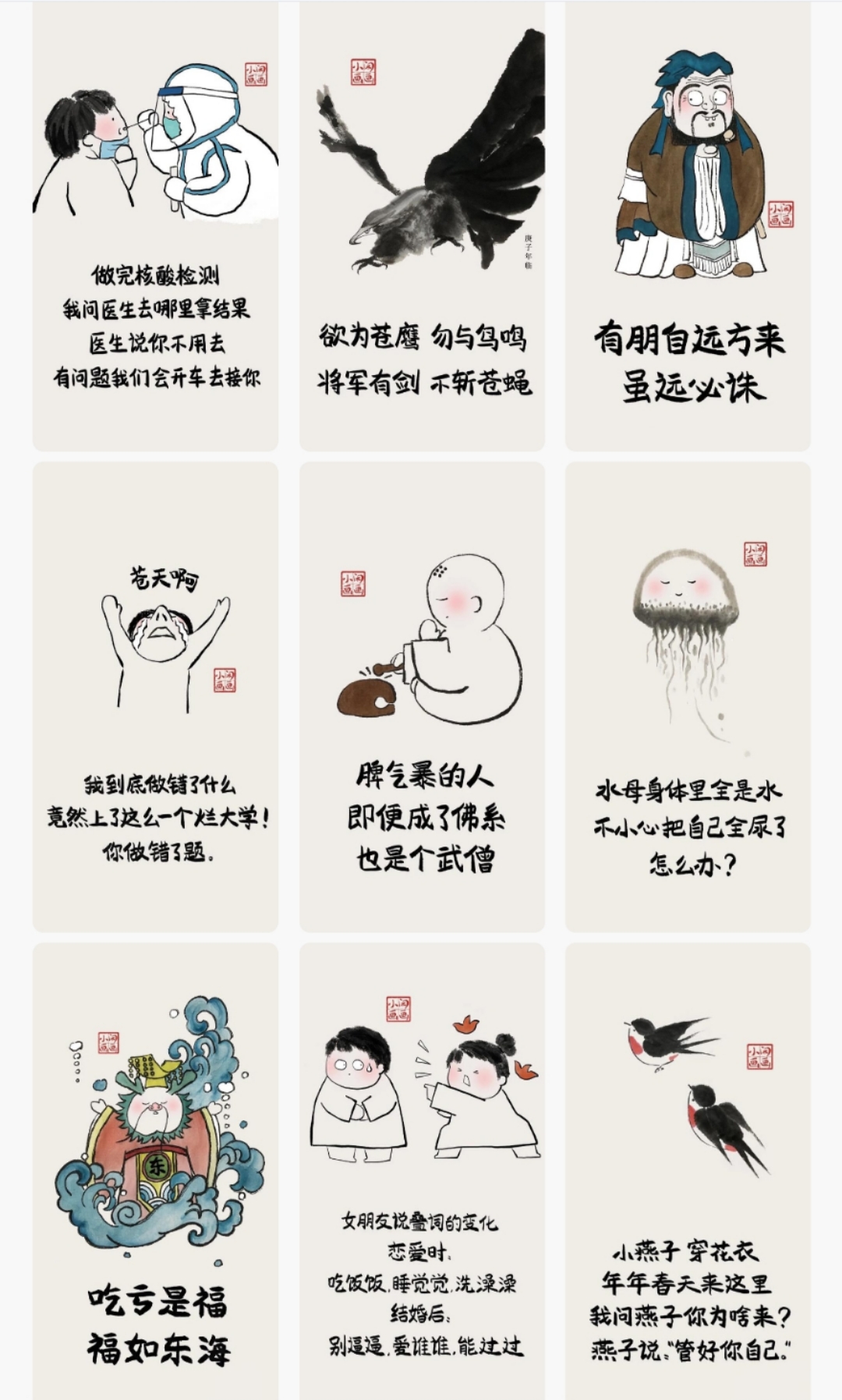Open the 女朋友说叠词的变化 couple tile
The width and height of the screenshot is (842, 1400).
pos(422,1169)
